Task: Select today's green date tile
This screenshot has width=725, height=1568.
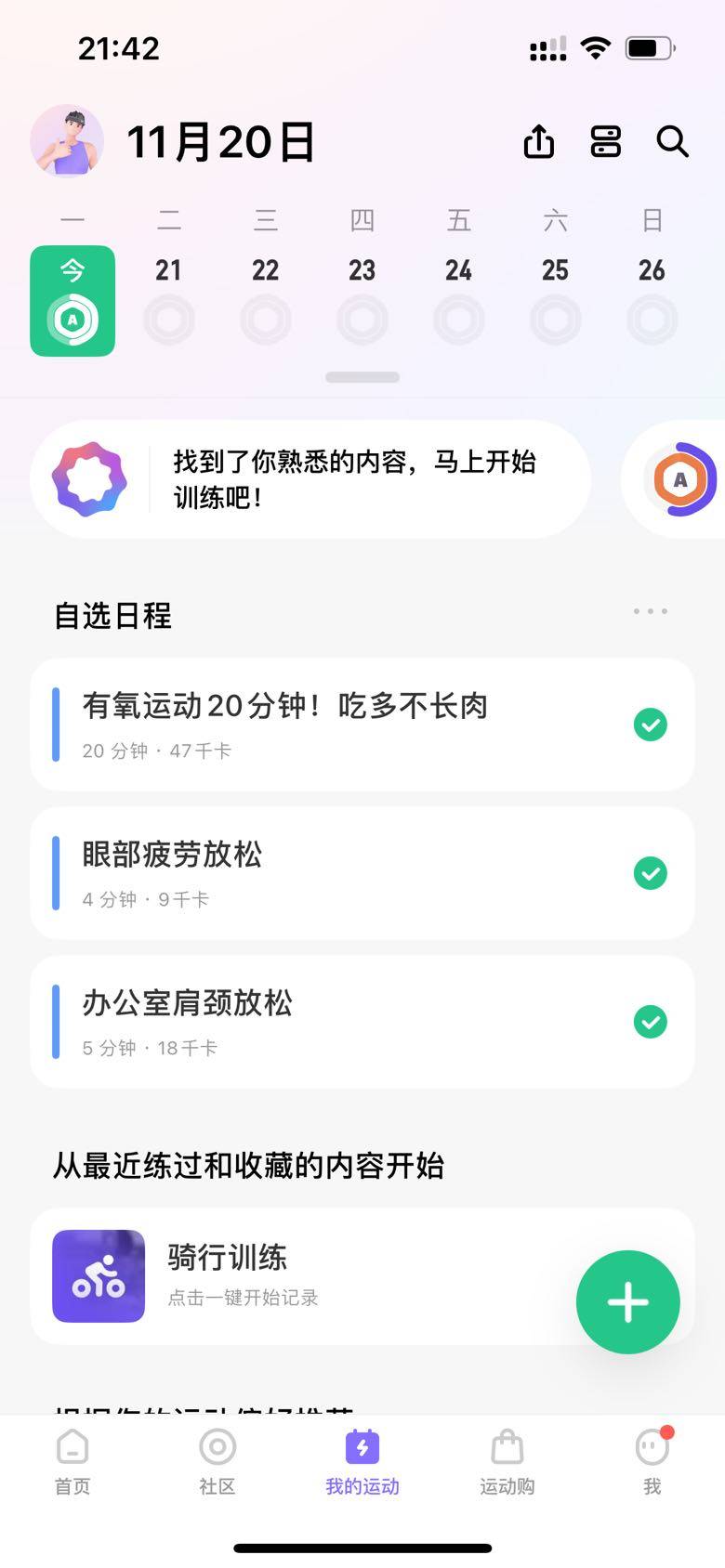Action: pos(72,300)
